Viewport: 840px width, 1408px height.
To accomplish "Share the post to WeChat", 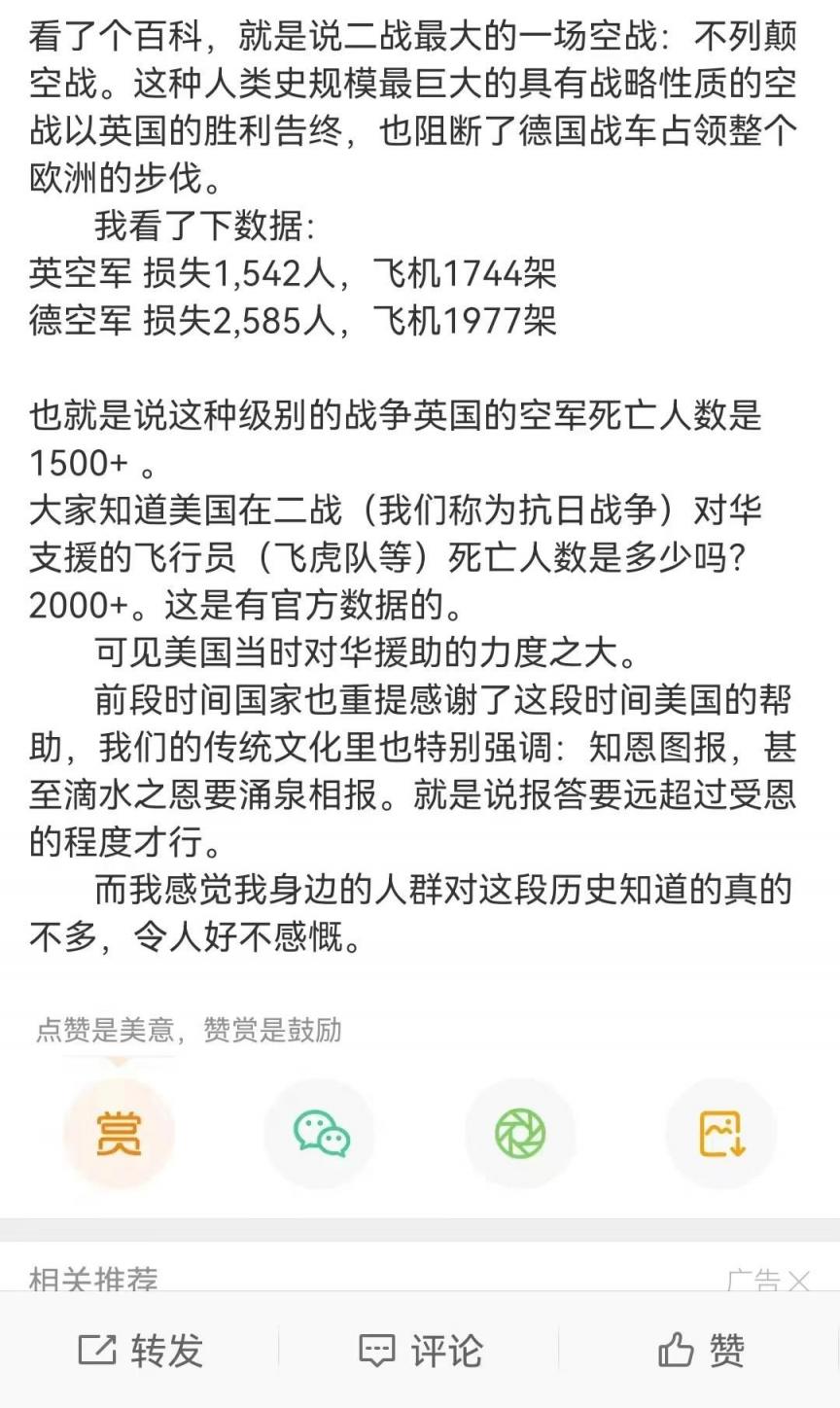I will point(320,1134).
